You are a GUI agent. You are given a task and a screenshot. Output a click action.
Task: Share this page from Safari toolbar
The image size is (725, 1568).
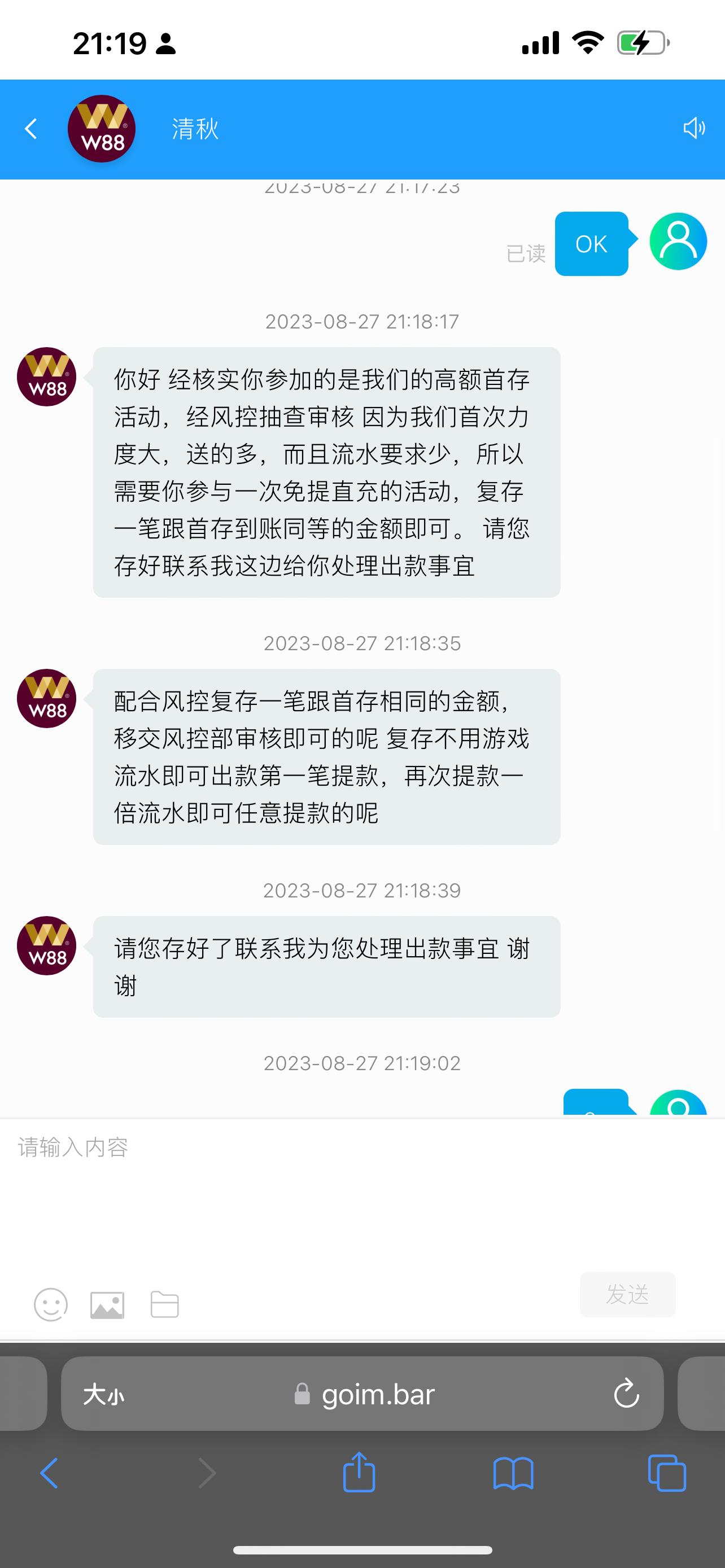(x=359, y=1473)
